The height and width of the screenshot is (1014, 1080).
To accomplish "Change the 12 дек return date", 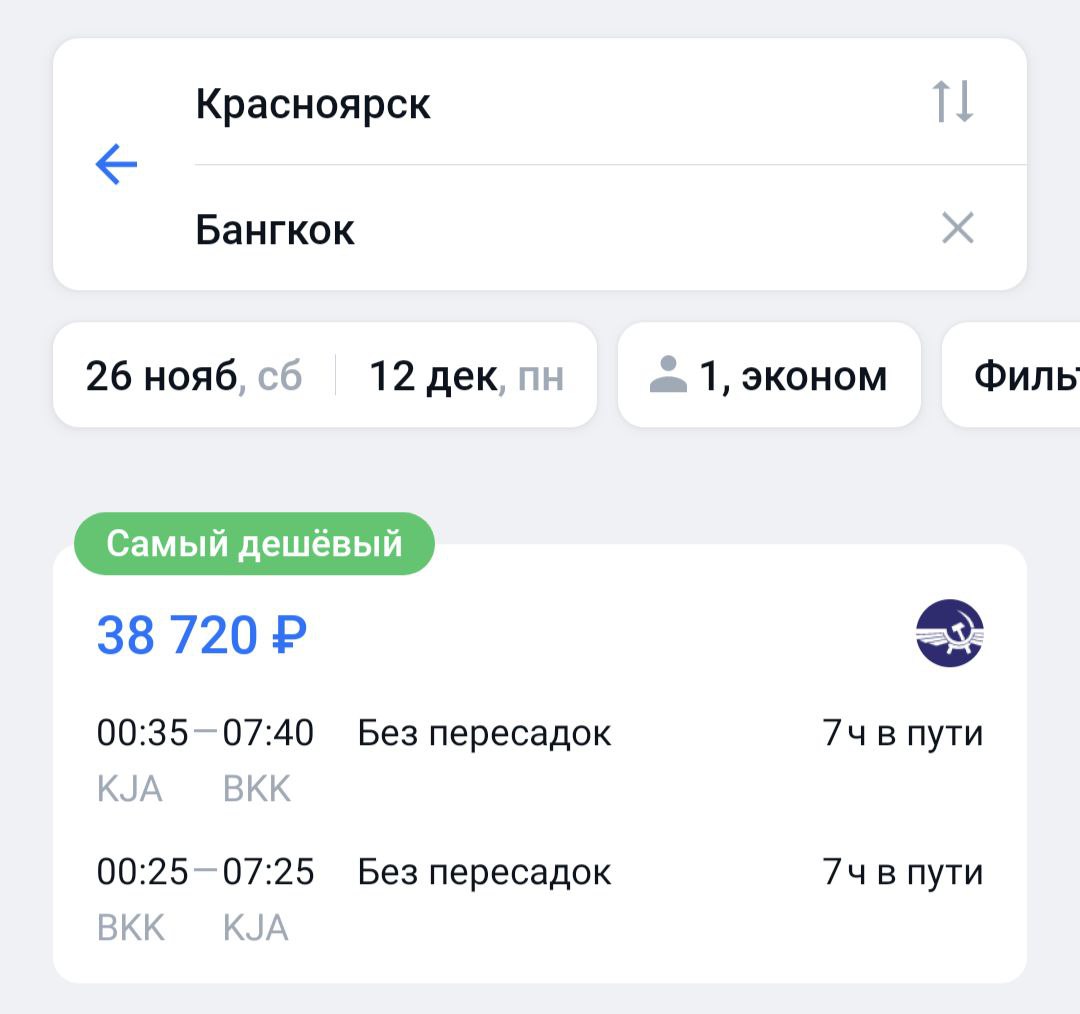I will [x=466, y=376].
